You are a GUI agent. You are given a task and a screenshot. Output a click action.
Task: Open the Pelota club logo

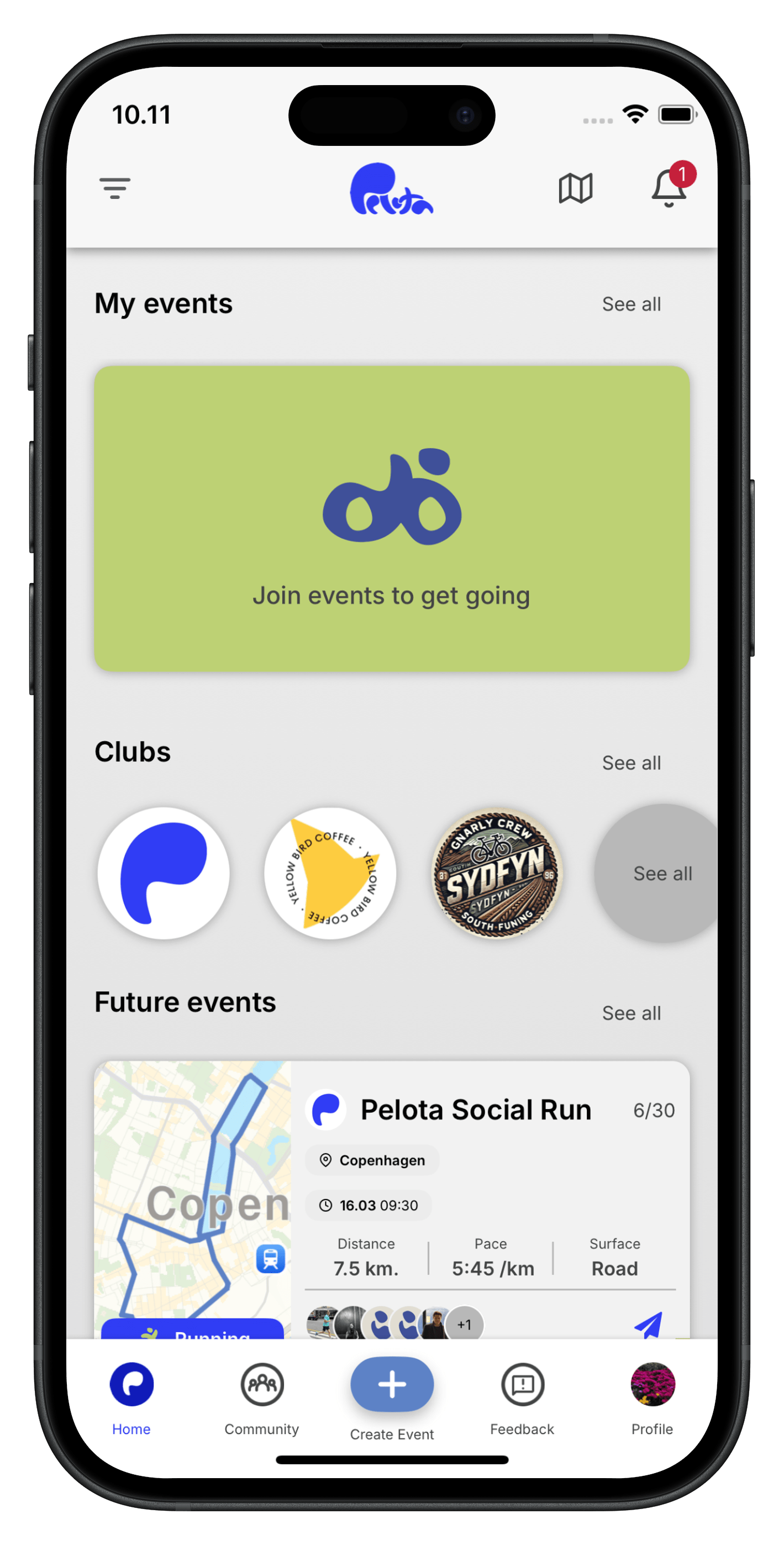[163, 873]
